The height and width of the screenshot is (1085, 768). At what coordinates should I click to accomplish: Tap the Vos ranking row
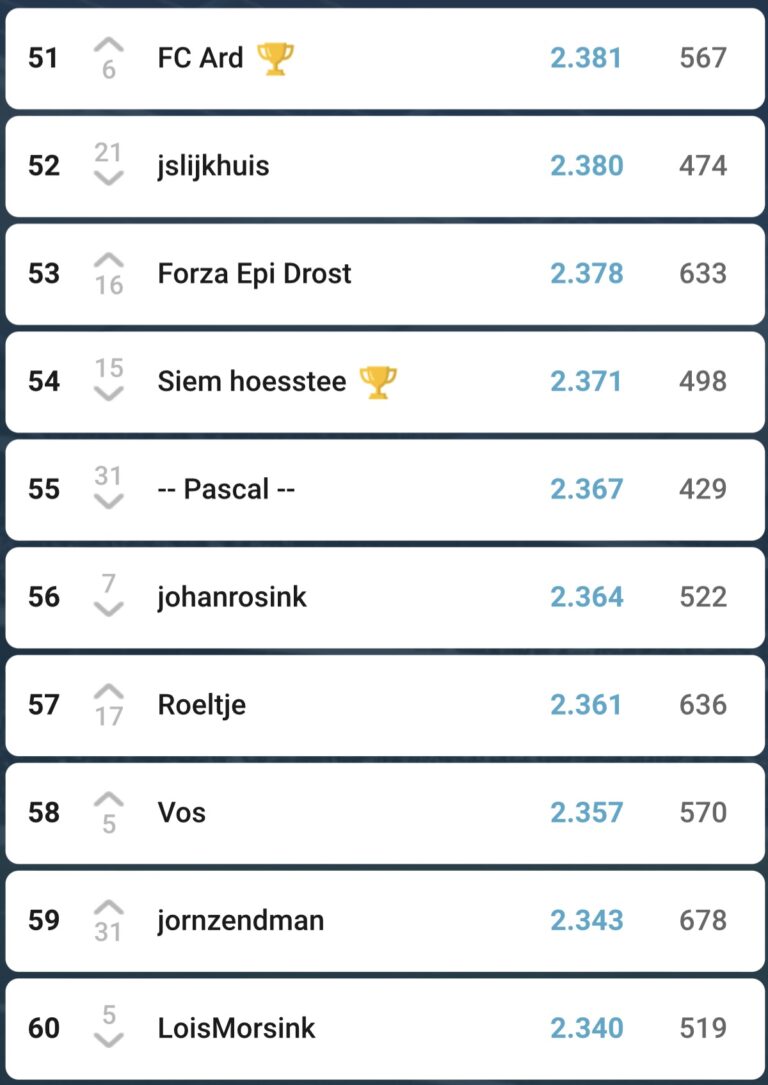tap(384, 813)
